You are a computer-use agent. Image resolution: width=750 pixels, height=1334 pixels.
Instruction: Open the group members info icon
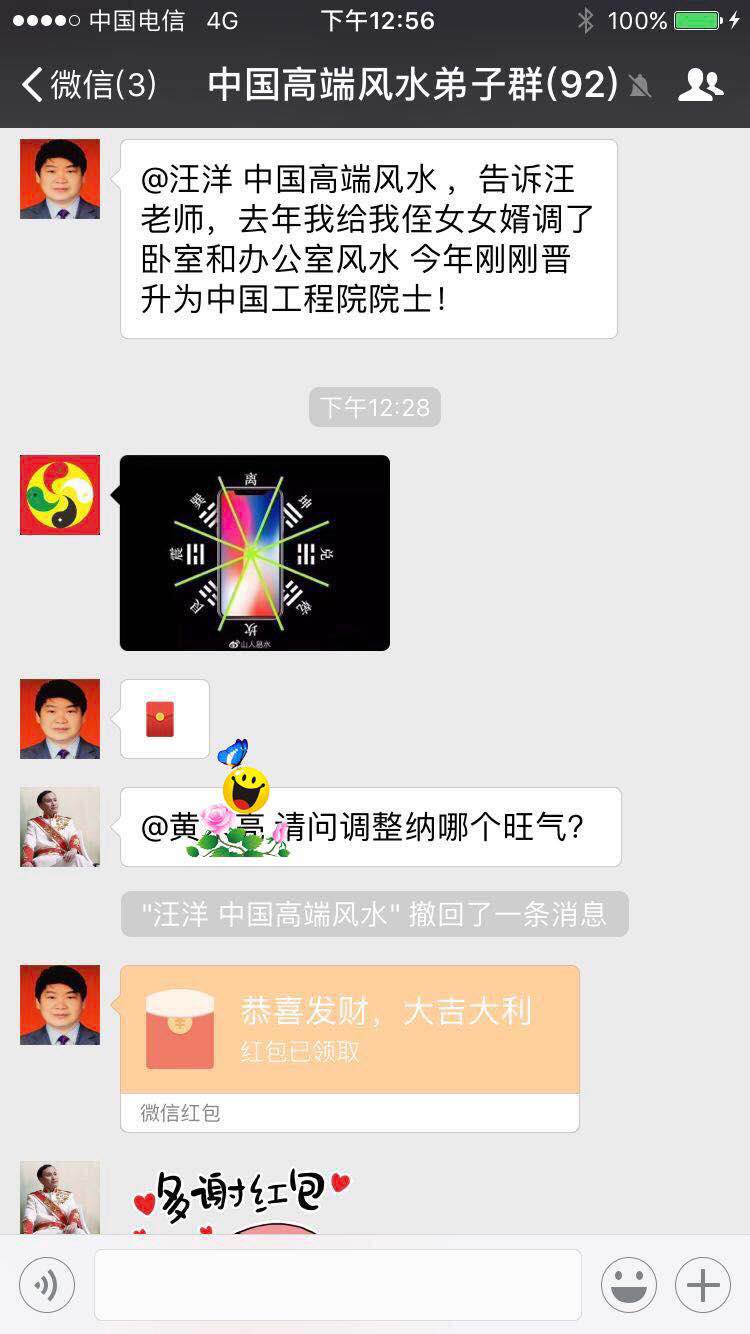(x=700, y=85)
